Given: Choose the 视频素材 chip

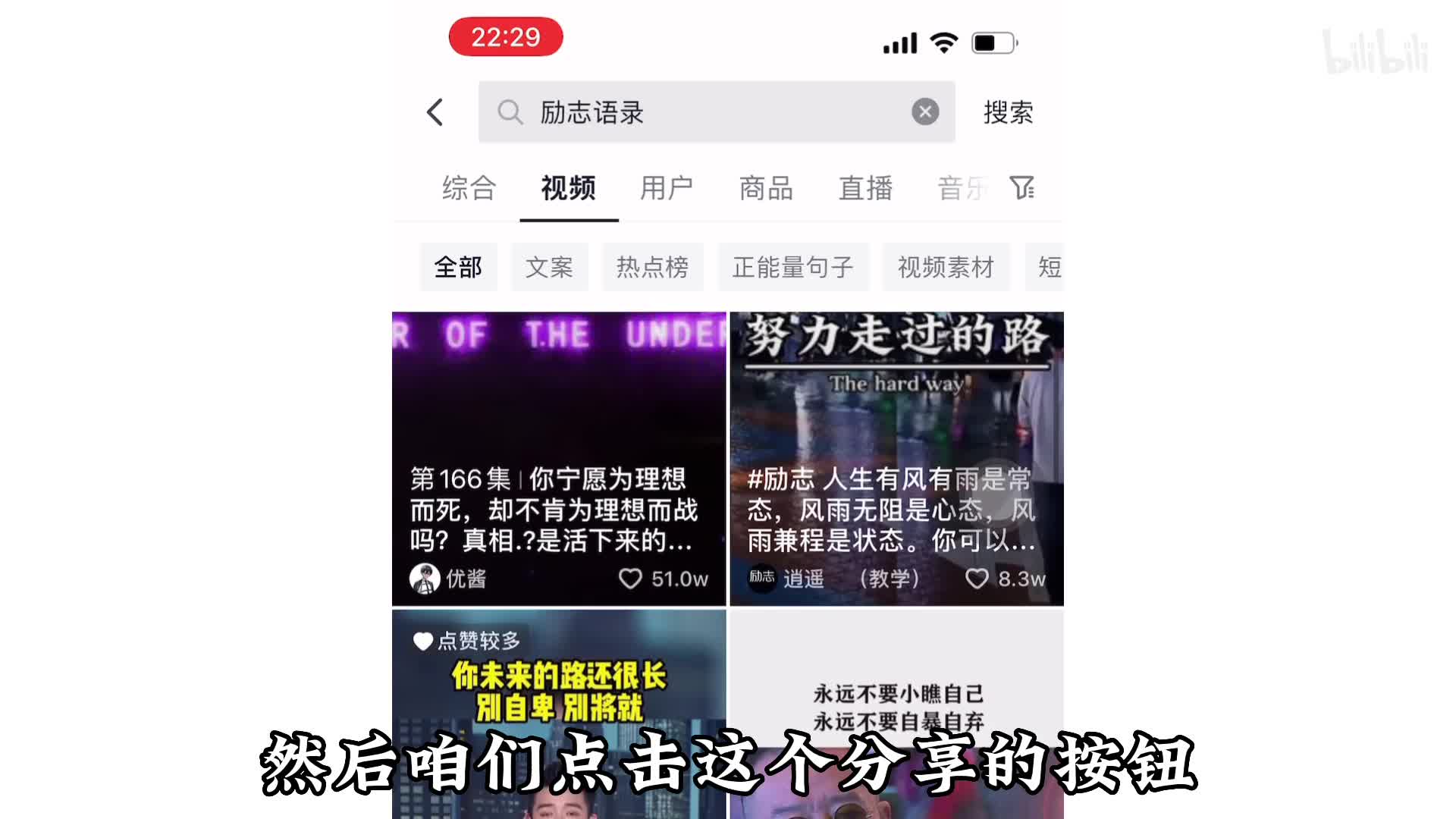Looking at the screenshot, I should 946,267.
